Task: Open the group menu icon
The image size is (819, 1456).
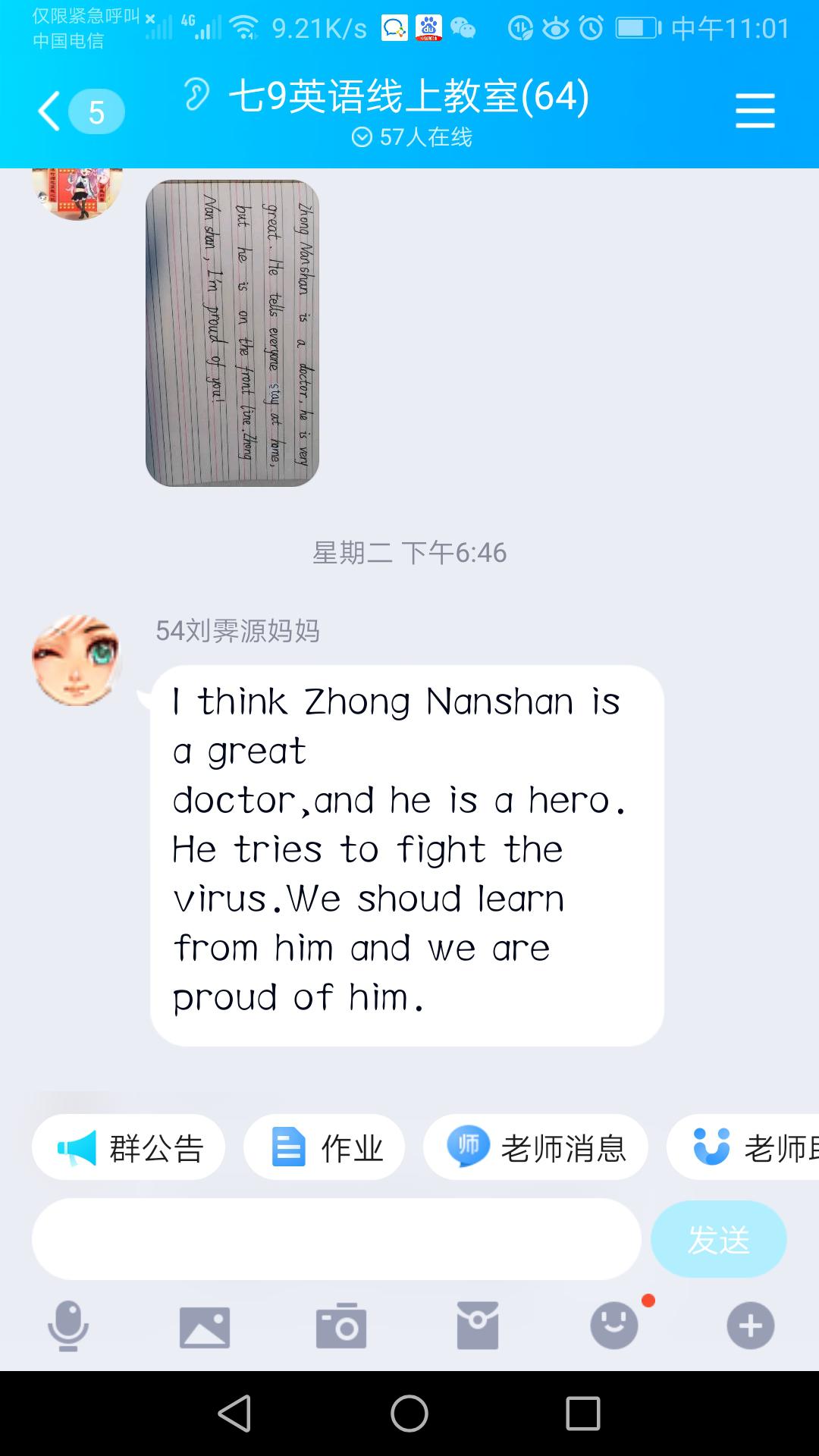Action: tap(755, 111)
